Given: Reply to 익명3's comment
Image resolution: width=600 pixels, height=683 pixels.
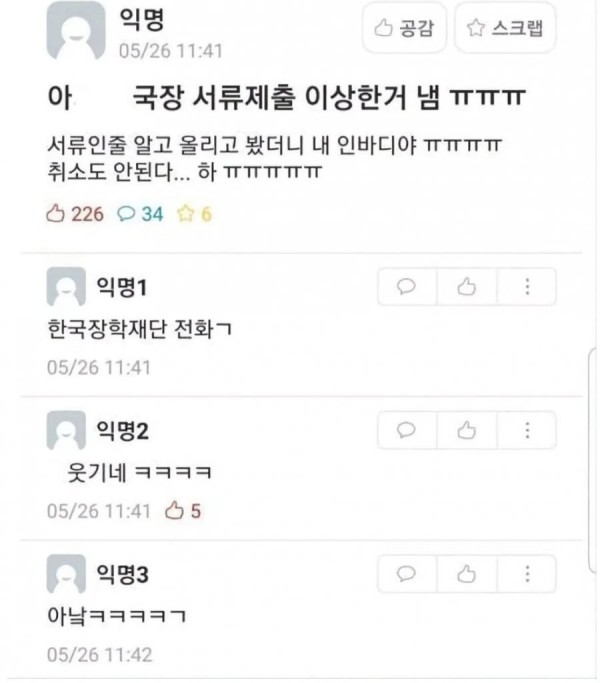Looking at the screenshot, I should click(x=407, y=574).
